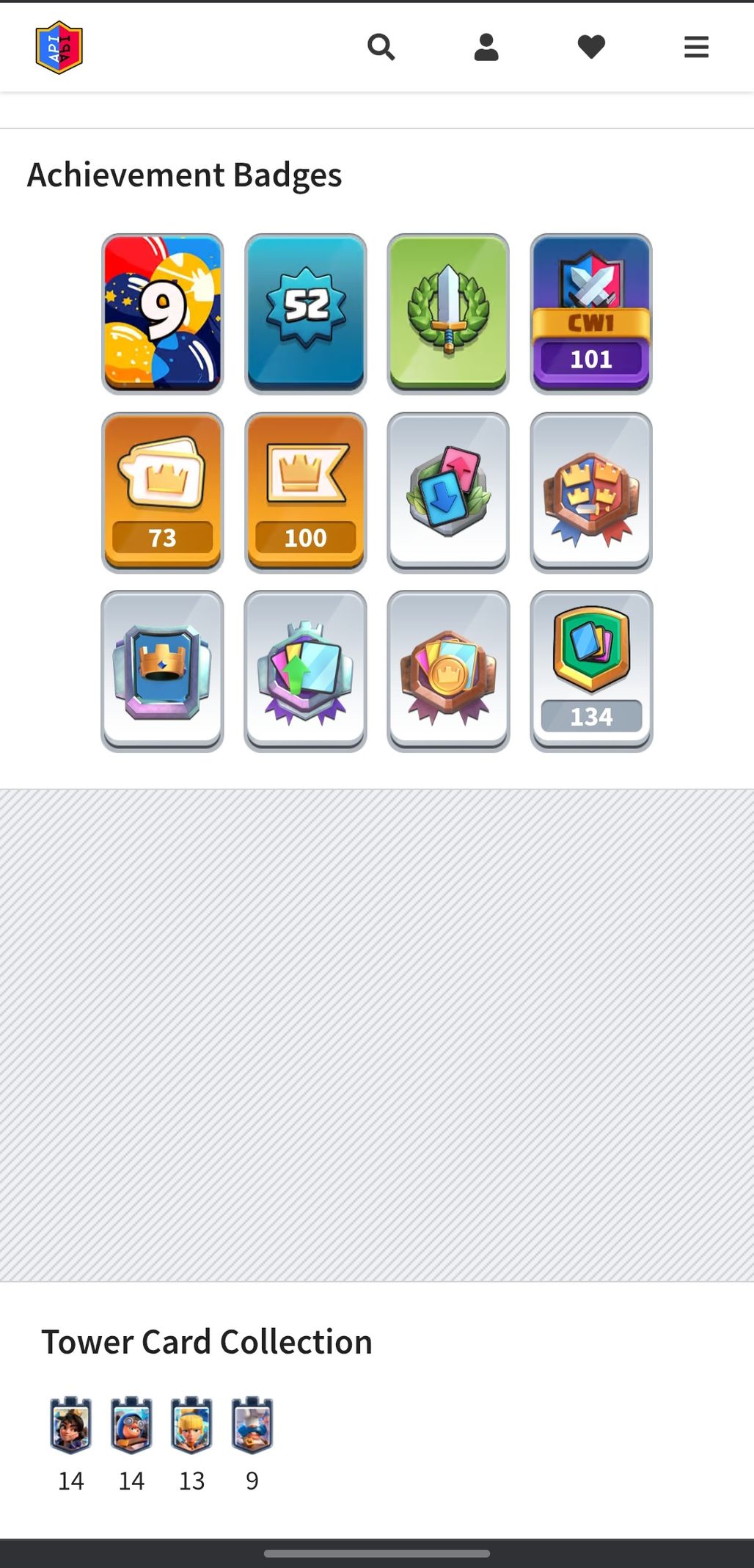Tap the balloon badge with number 9

pyautogui.click(x=162, y=313)
